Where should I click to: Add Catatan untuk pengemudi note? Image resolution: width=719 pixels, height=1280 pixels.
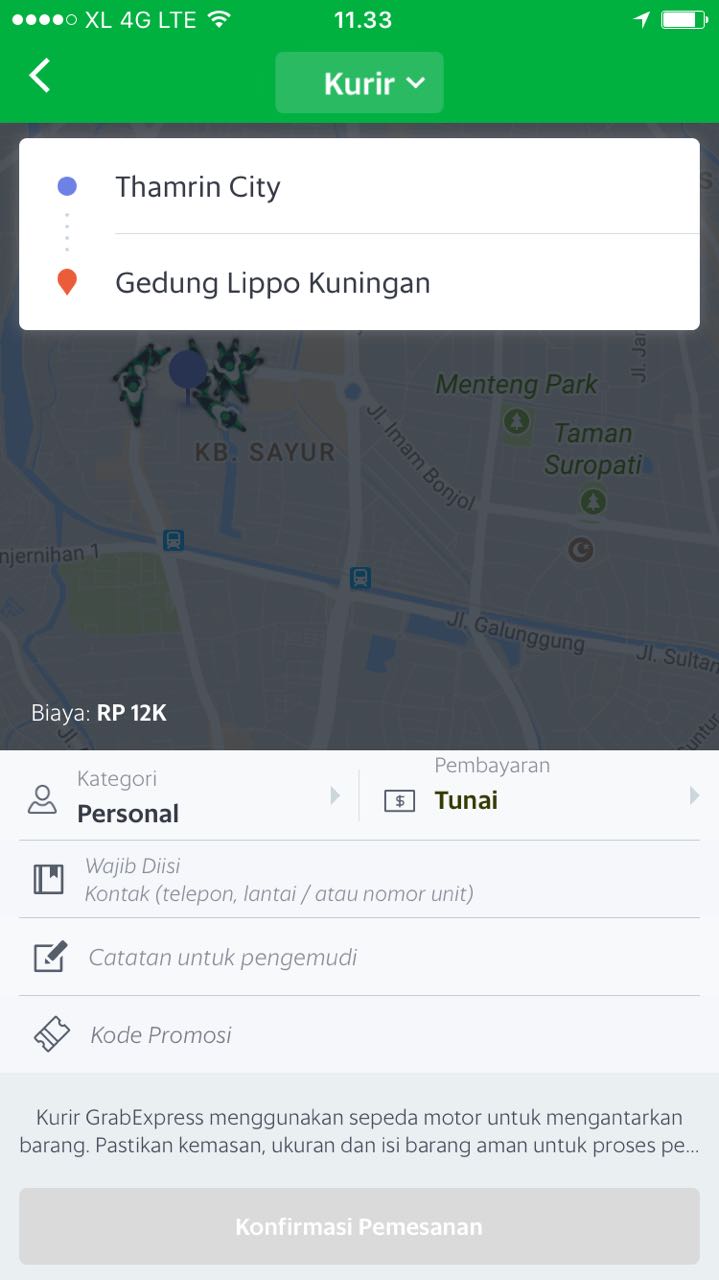tap(359, 957)
